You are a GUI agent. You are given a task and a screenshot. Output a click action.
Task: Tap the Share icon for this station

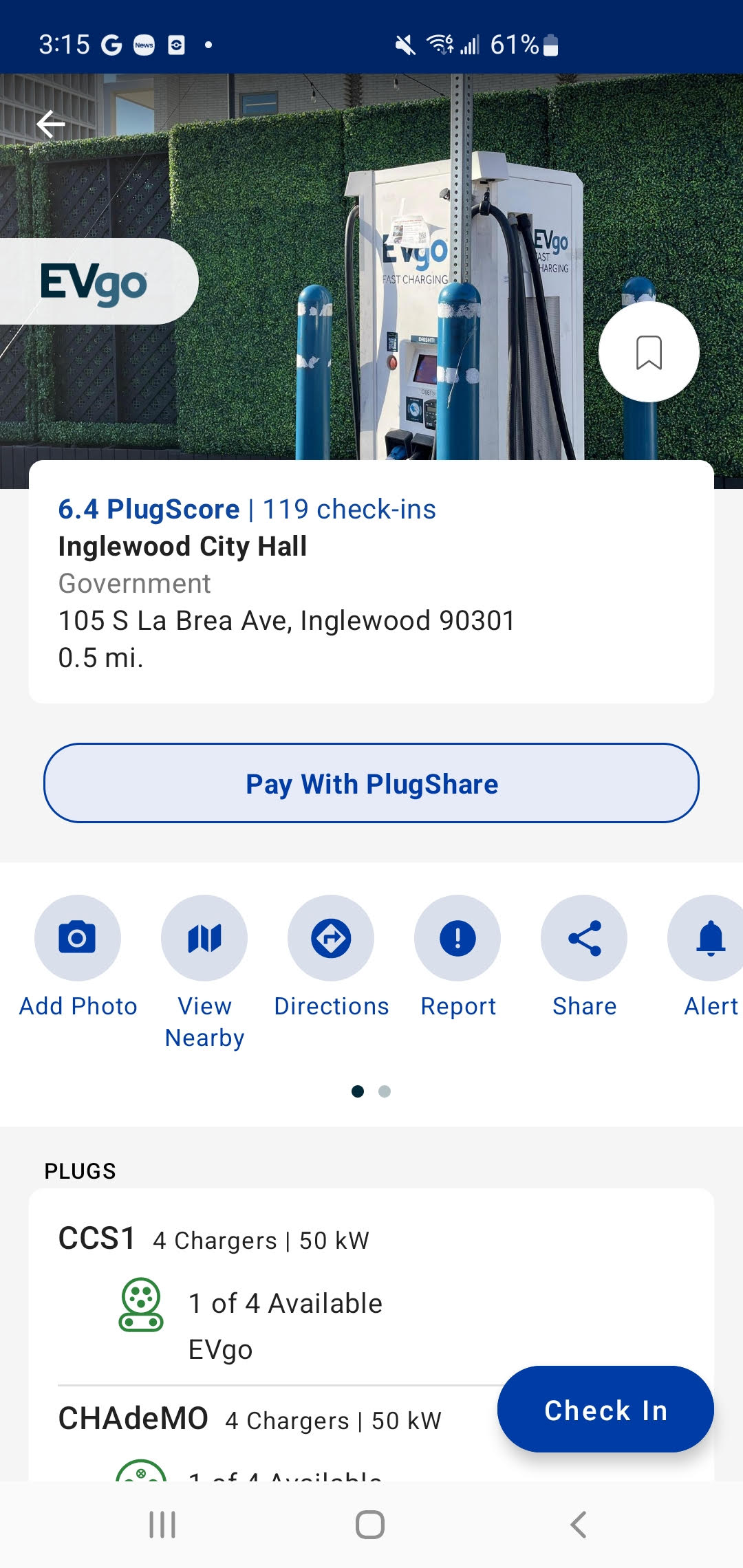click(x=584, y=938)
